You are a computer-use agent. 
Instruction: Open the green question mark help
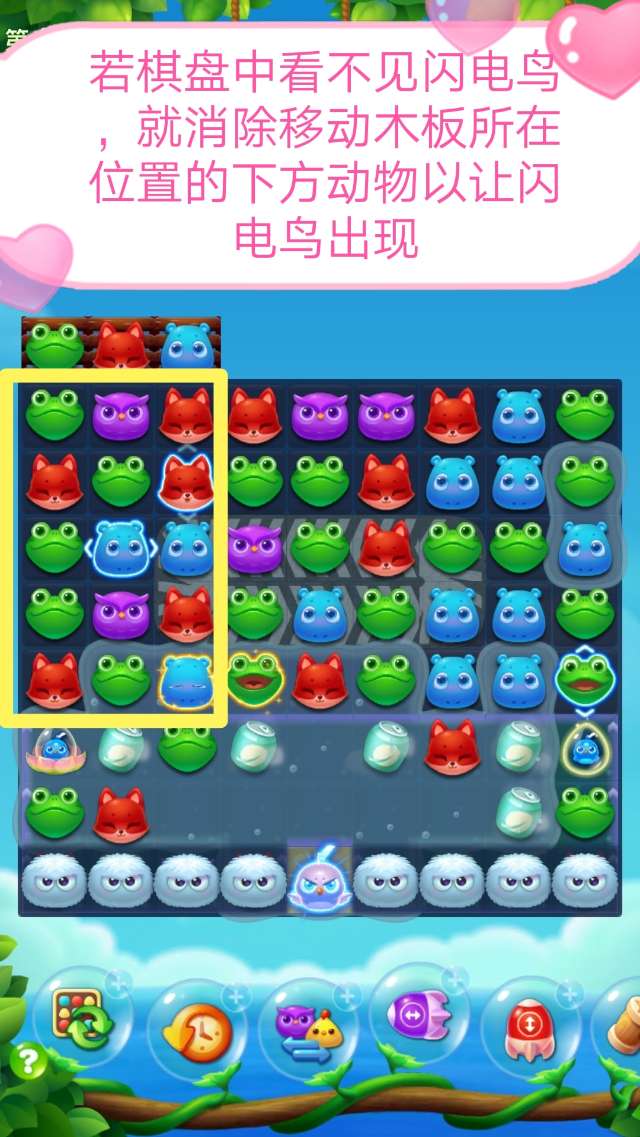point(28,1058)
